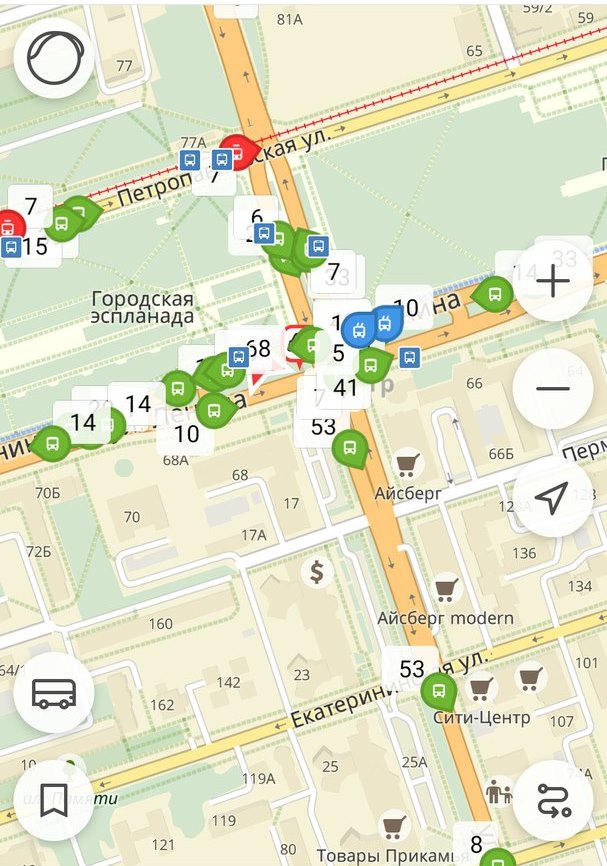Open route planner button
607x866 pixels.
[x=552, y=799]
